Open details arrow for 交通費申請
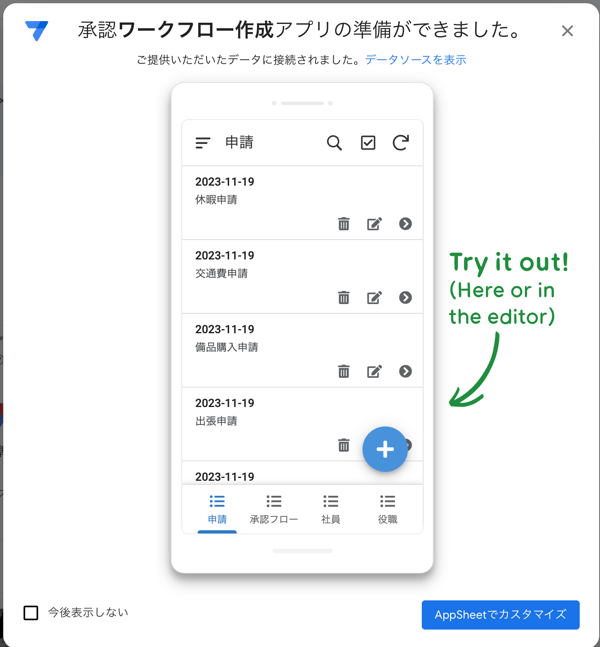The width and height of the screenshot is (600, 647). [405, 298]
